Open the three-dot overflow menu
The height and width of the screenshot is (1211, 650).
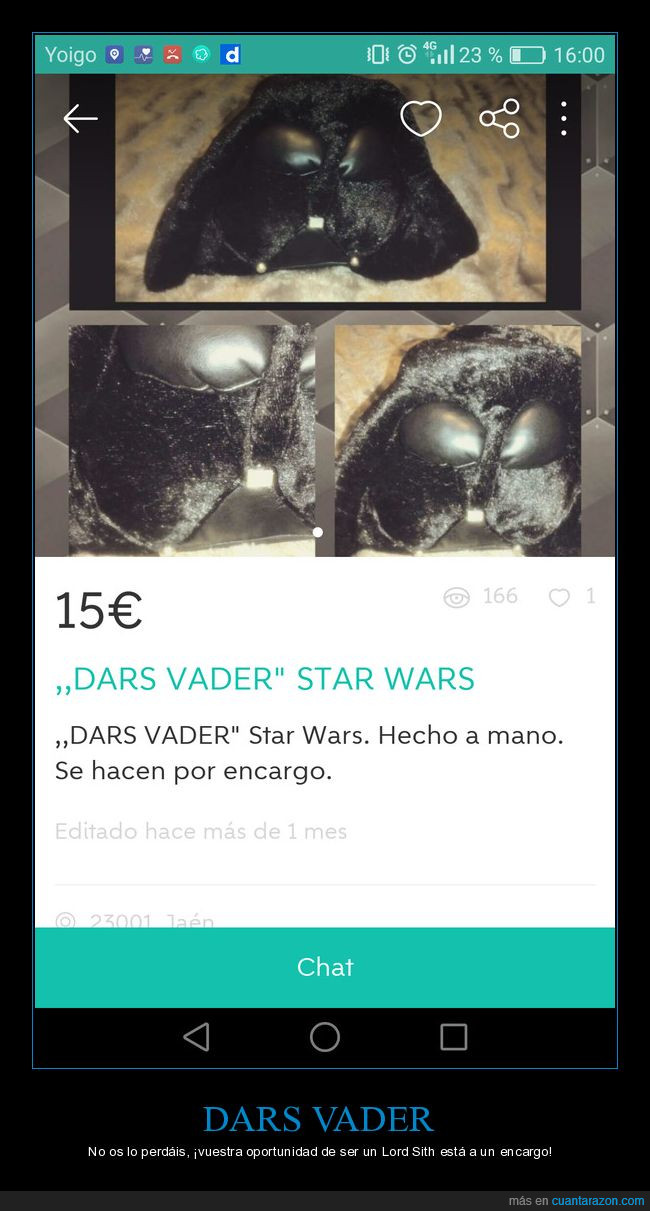pos(564,118)
